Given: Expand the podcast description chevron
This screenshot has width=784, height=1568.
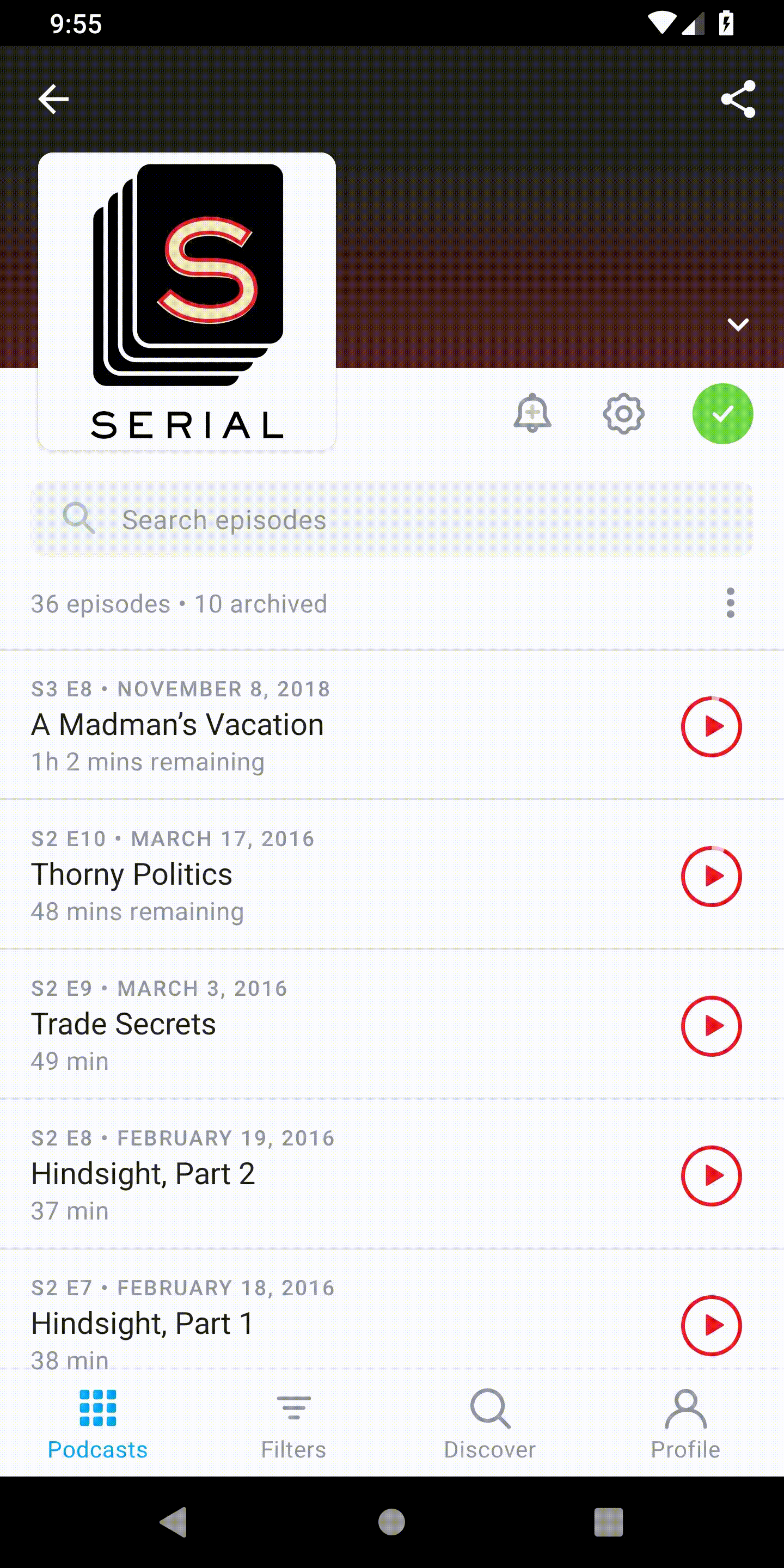Looking at the screenshot, I should point(738,324).
